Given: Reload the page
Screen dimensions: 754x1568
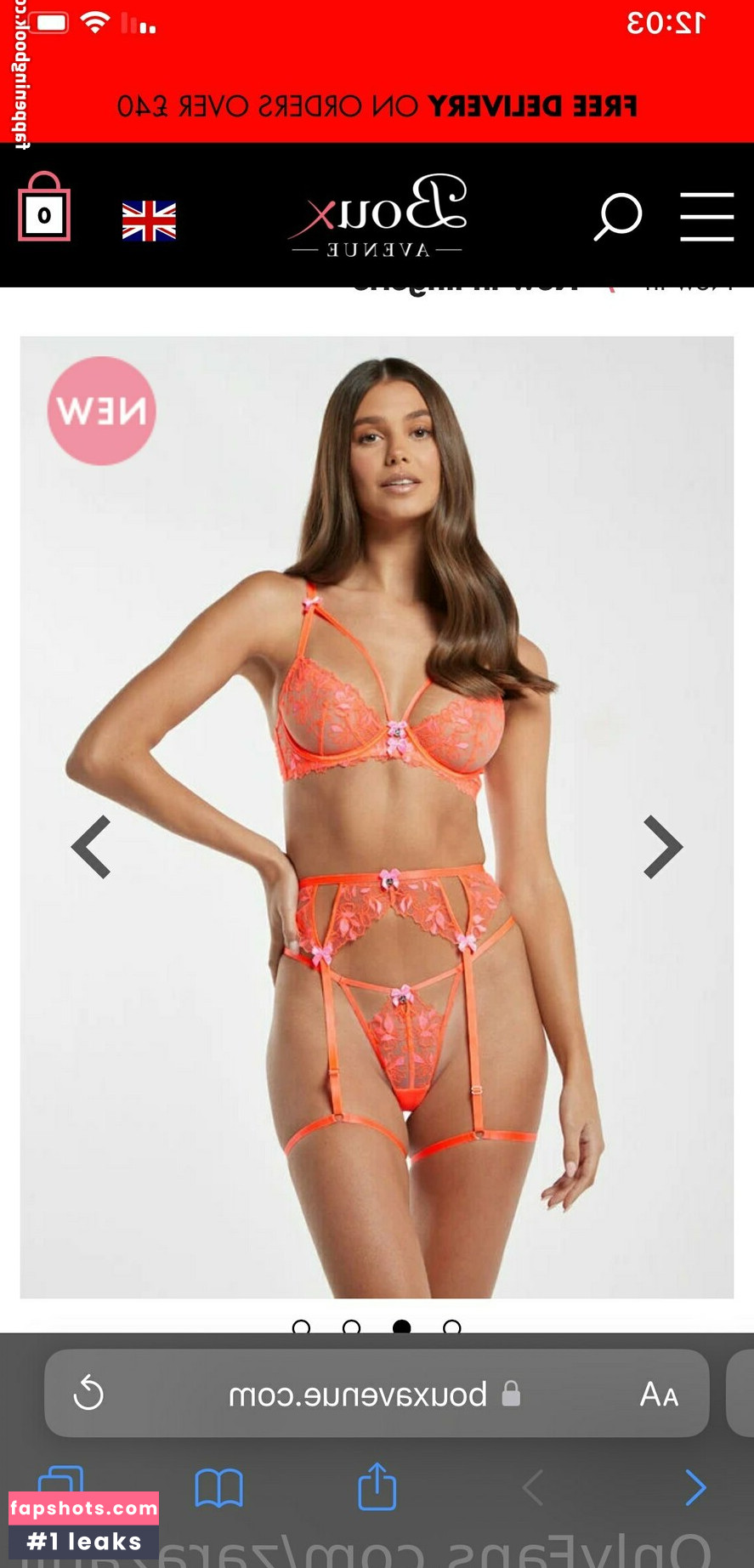Looking at the screenshot, I should [x=88, y=1395].
